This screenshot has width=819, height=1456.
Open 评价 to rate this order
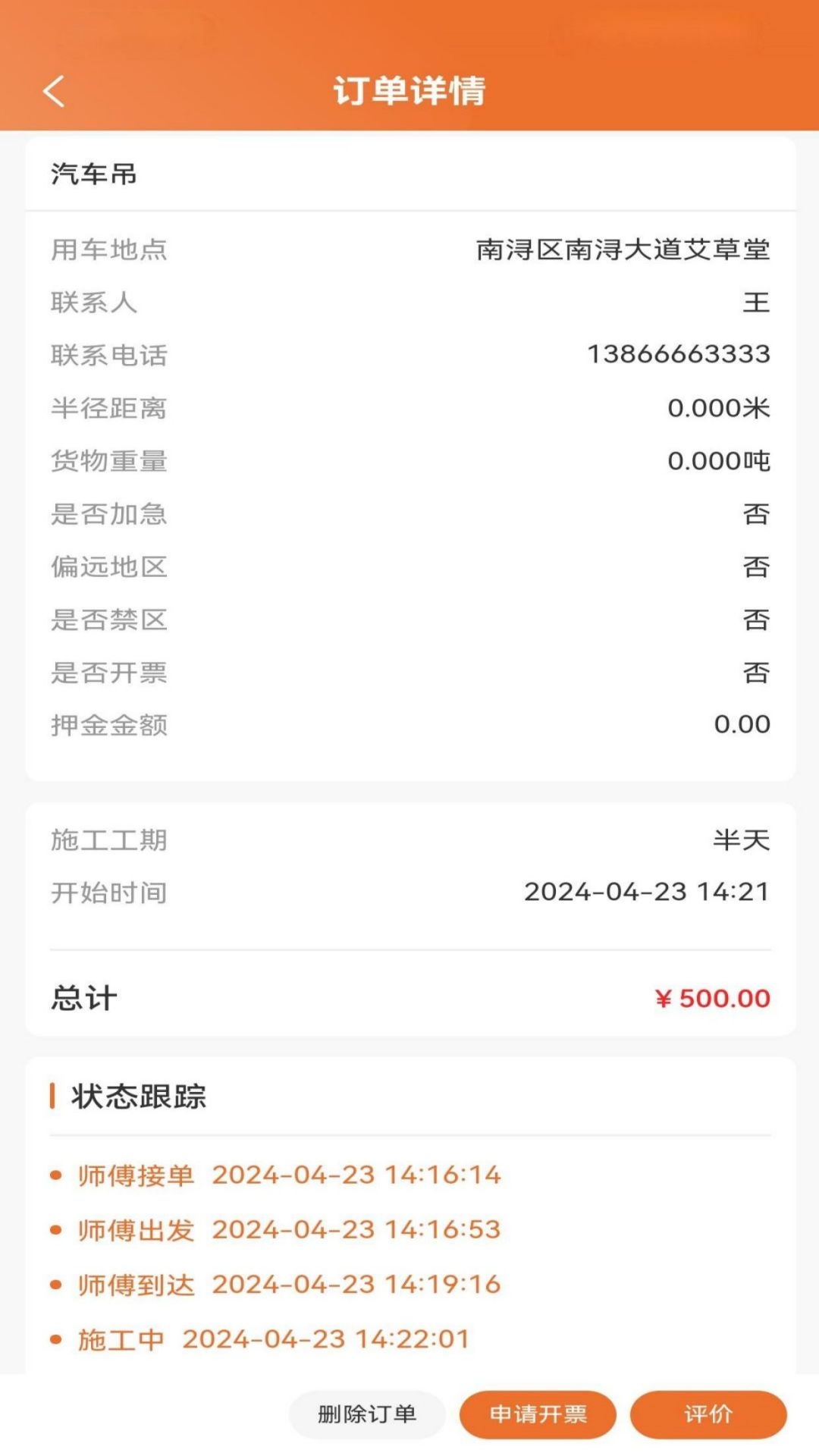[x=708, y=1414]
